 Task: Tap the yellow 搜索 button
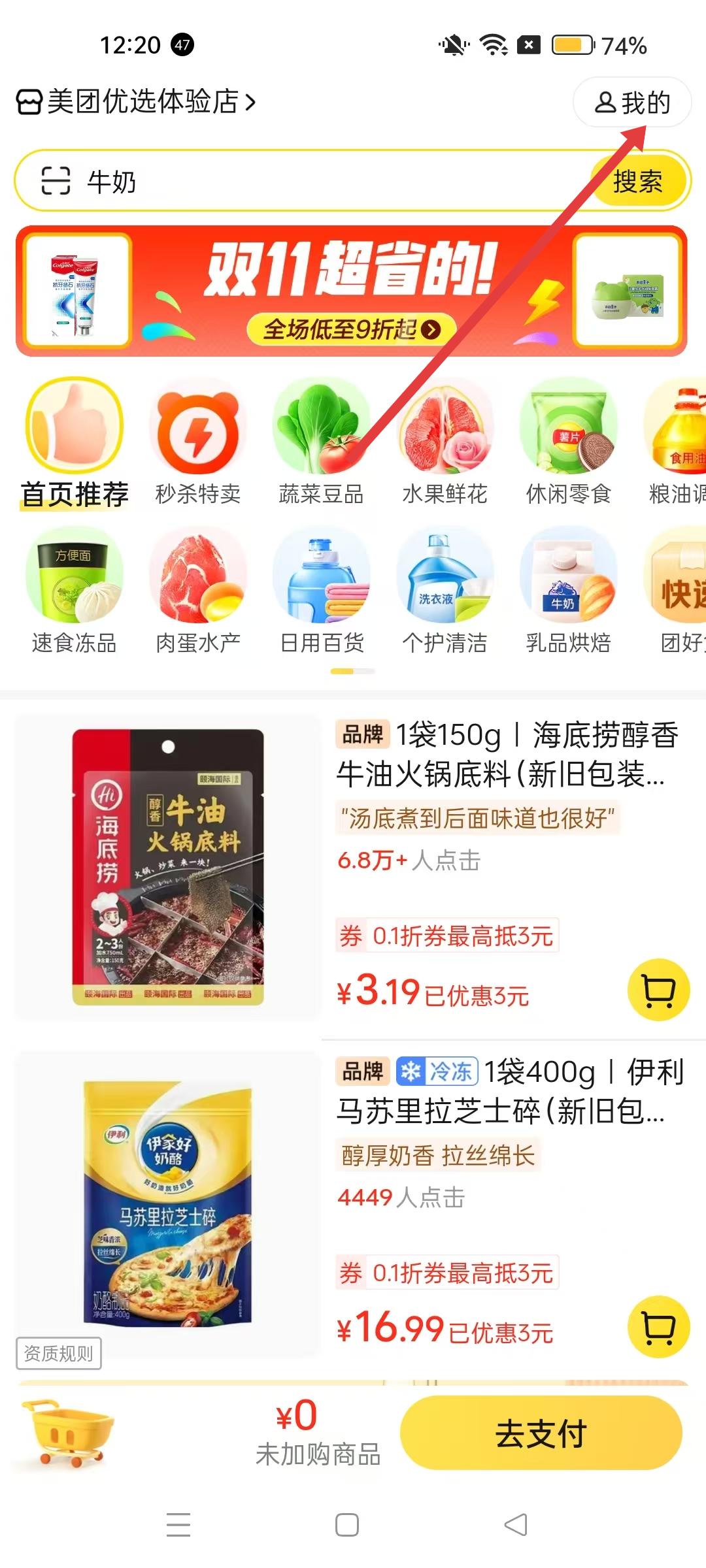point(637,181)
